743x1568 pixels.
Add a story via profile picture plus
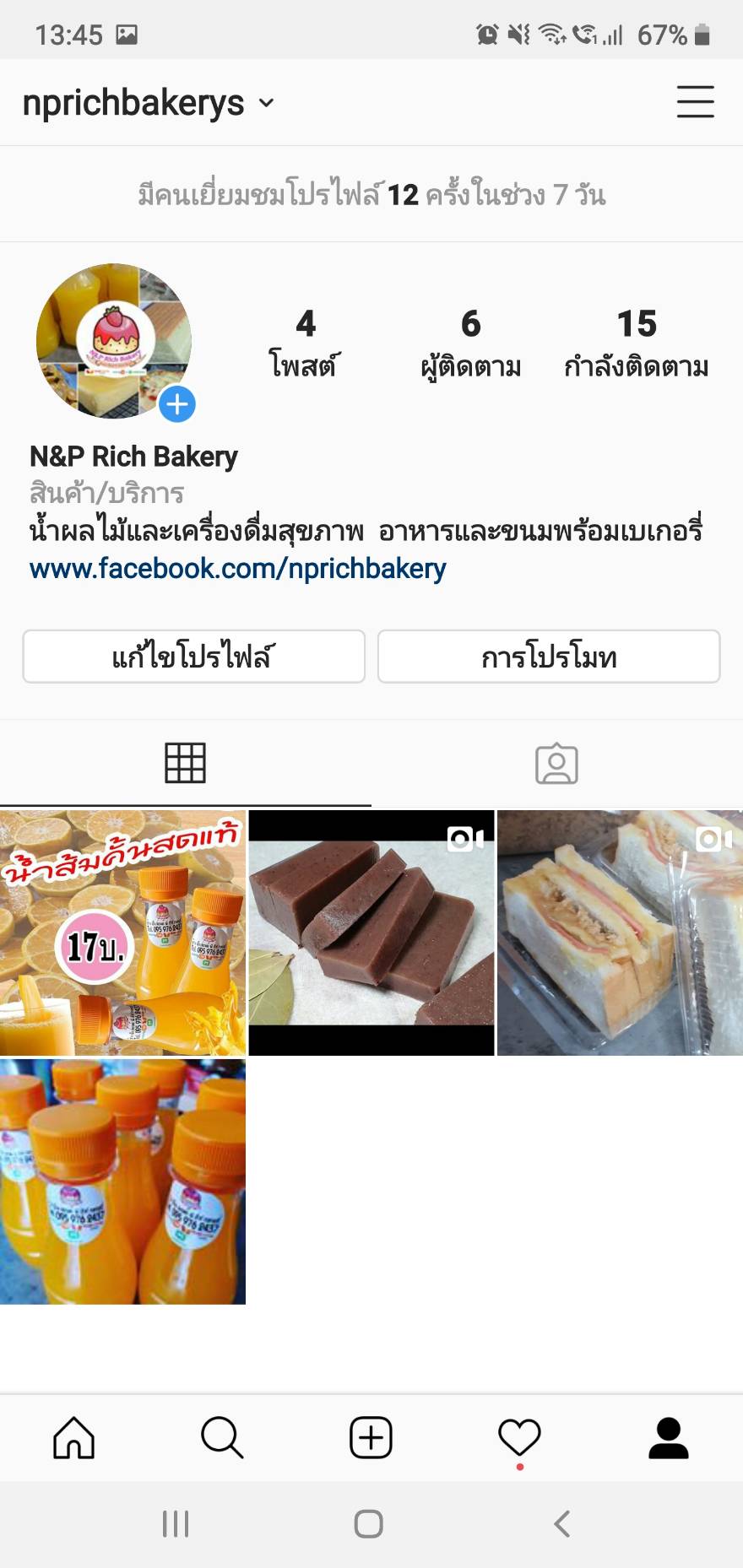pyautogui.click(x=177, y=404)
